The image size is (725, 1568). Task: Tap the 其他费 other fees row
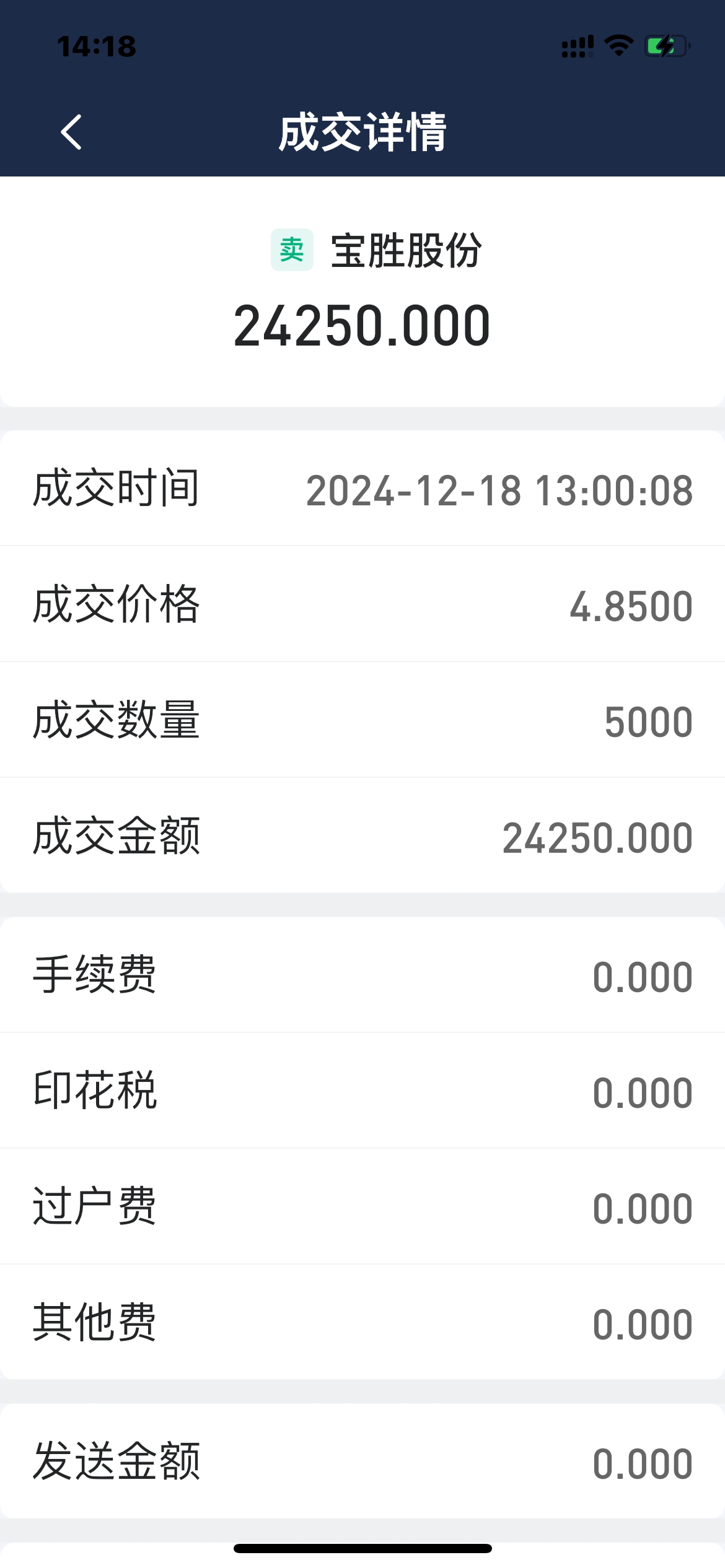coord(362,1322)
